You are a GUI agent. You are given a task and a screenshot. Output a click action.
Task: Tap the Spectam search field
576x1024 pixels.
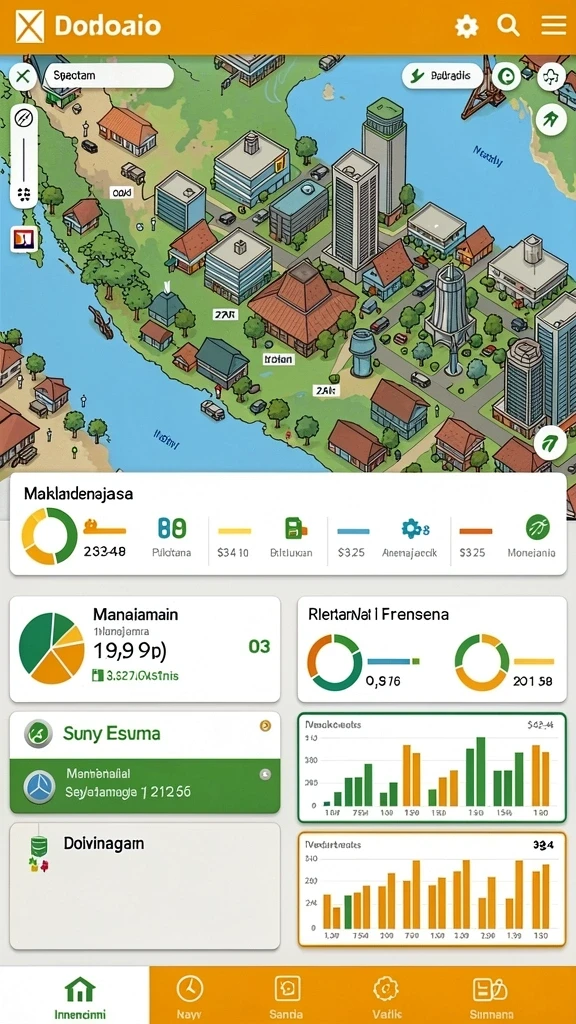pyautogui.click(x=109, y=76)
